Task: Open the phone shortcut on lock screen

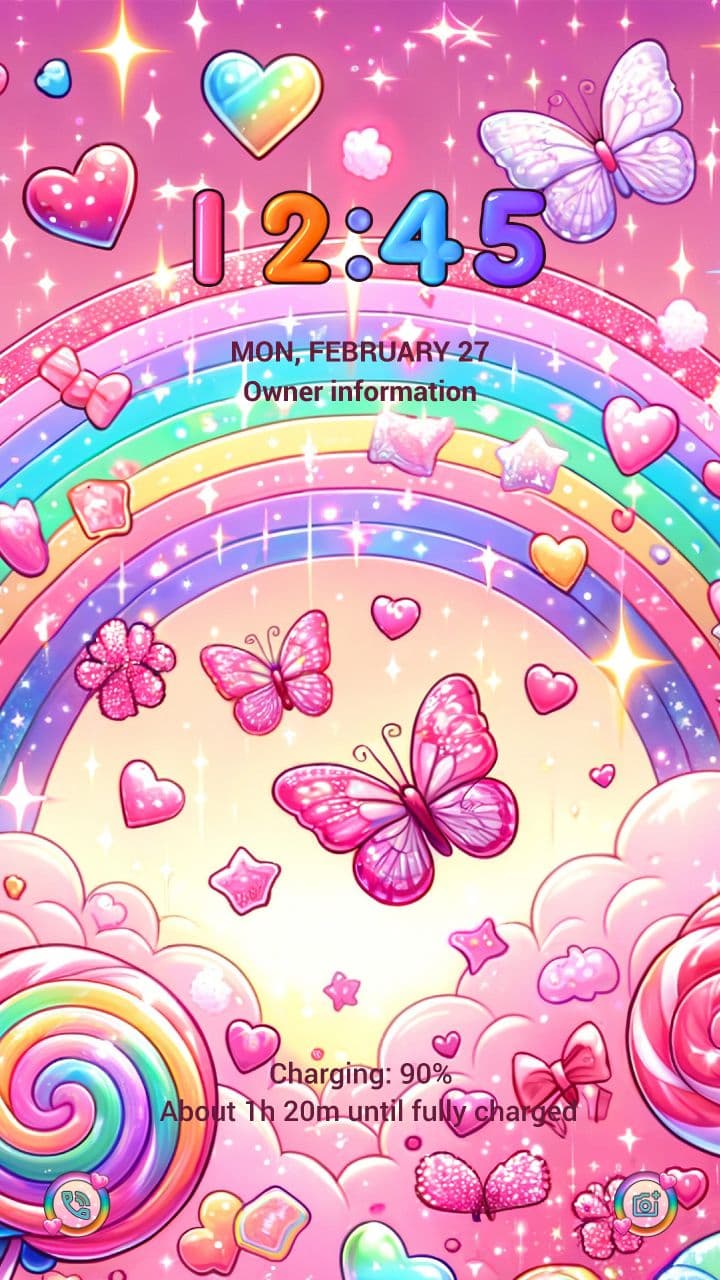Action: [75, 1203]
